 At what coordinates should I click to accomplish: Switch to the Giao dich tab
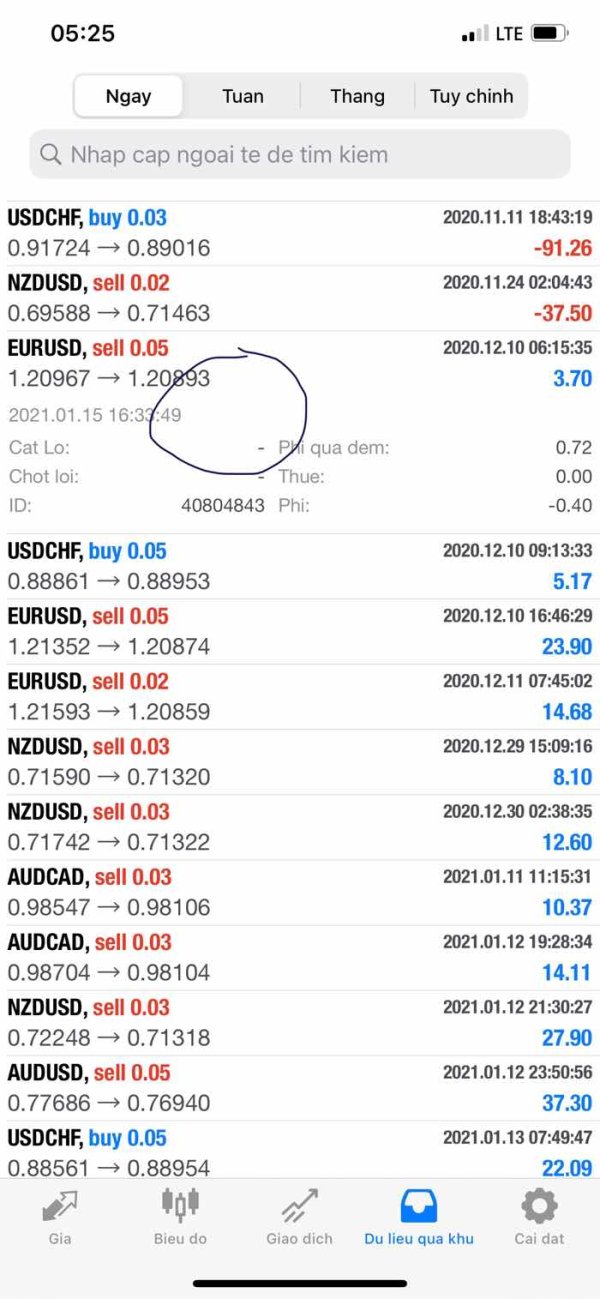point(299,1216)
